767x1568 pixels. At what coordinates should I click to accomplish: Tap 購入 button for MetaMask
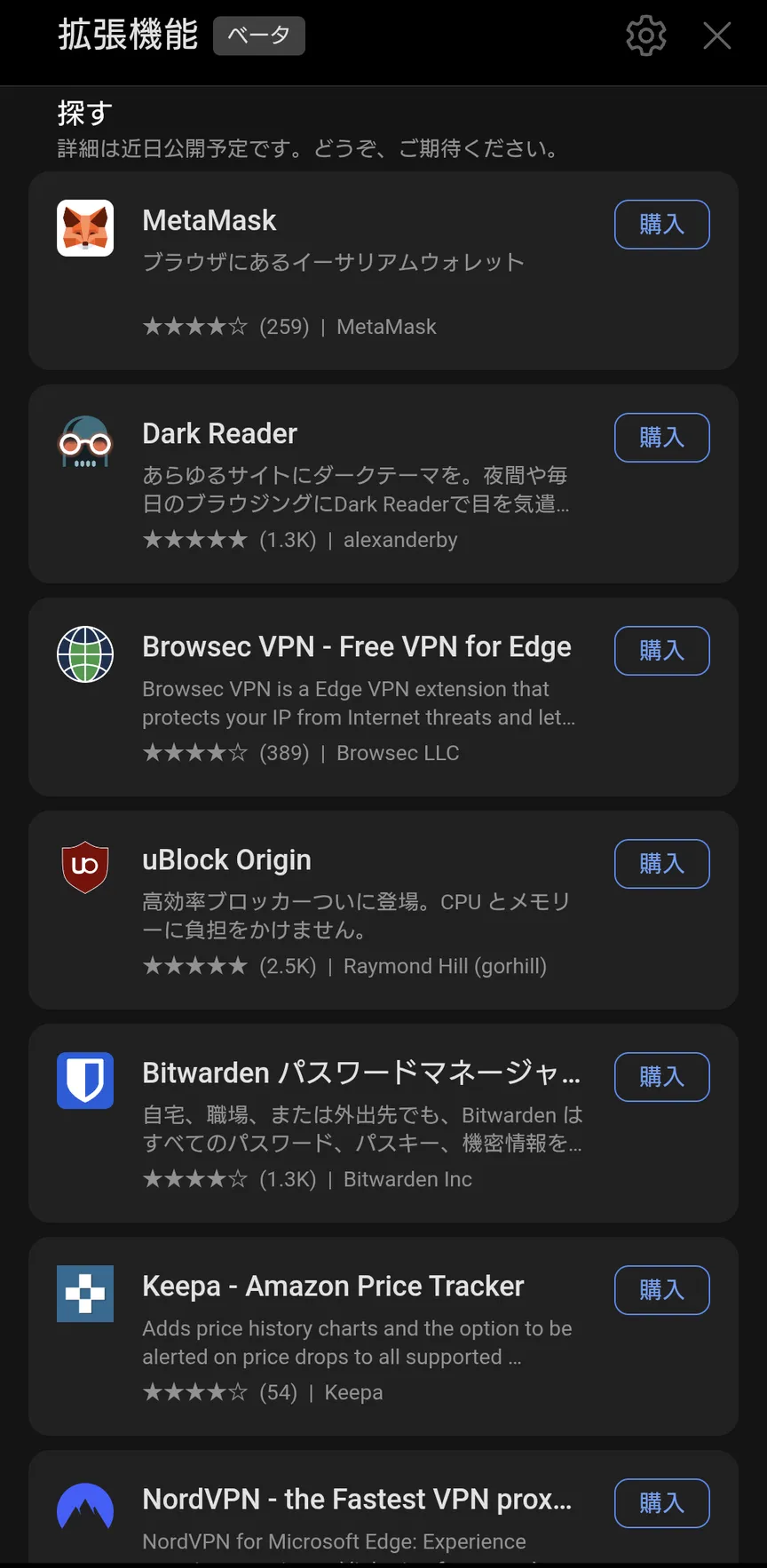(x=662, y=225)
